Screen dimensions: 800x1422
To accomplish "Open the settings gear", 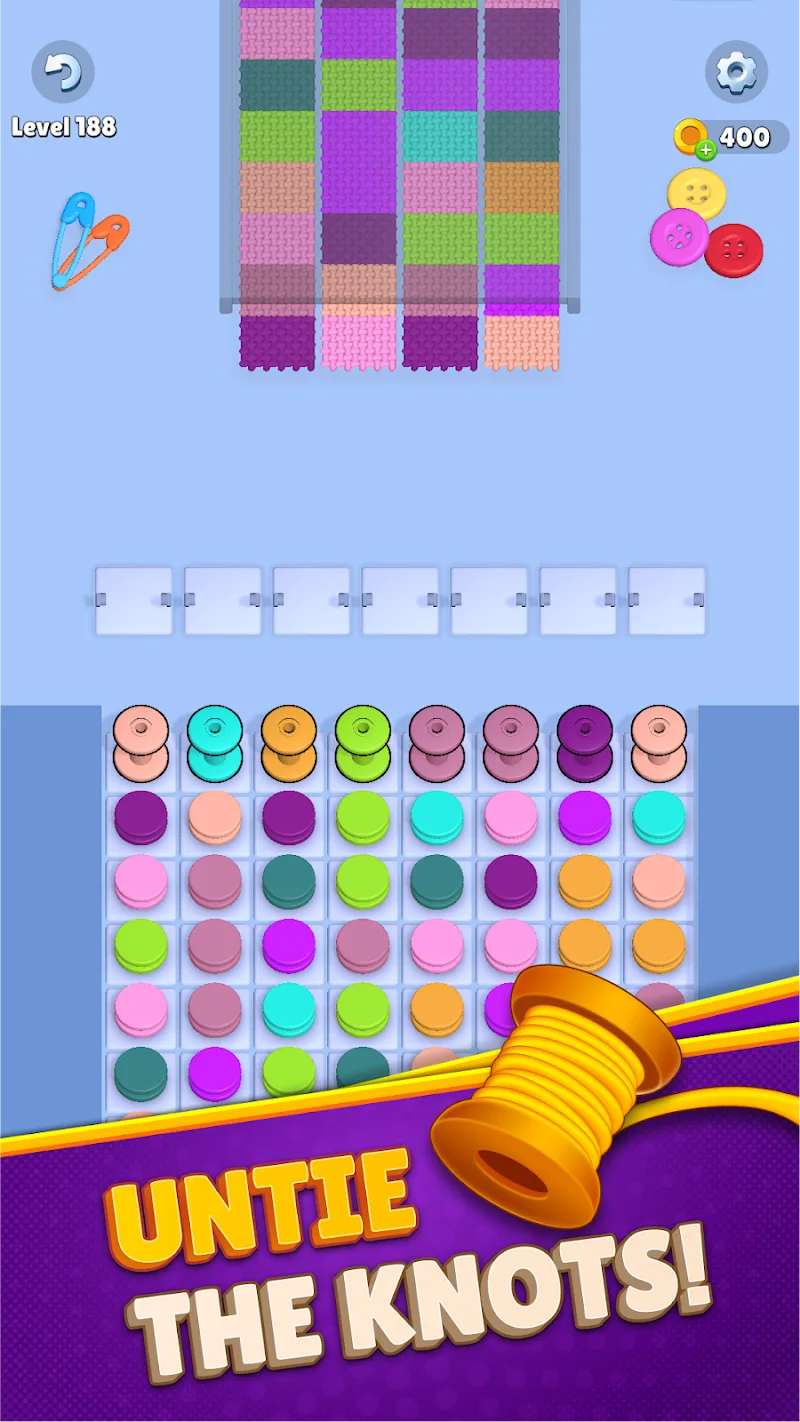I will pos(737,72).
